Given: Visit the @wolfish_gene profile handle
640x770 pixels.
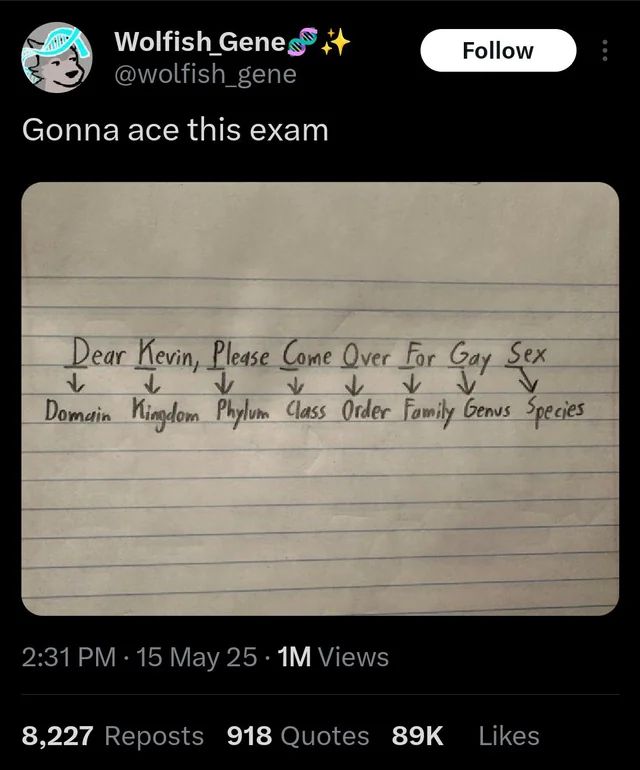Looking at the screenshot, I should point(205,74).
